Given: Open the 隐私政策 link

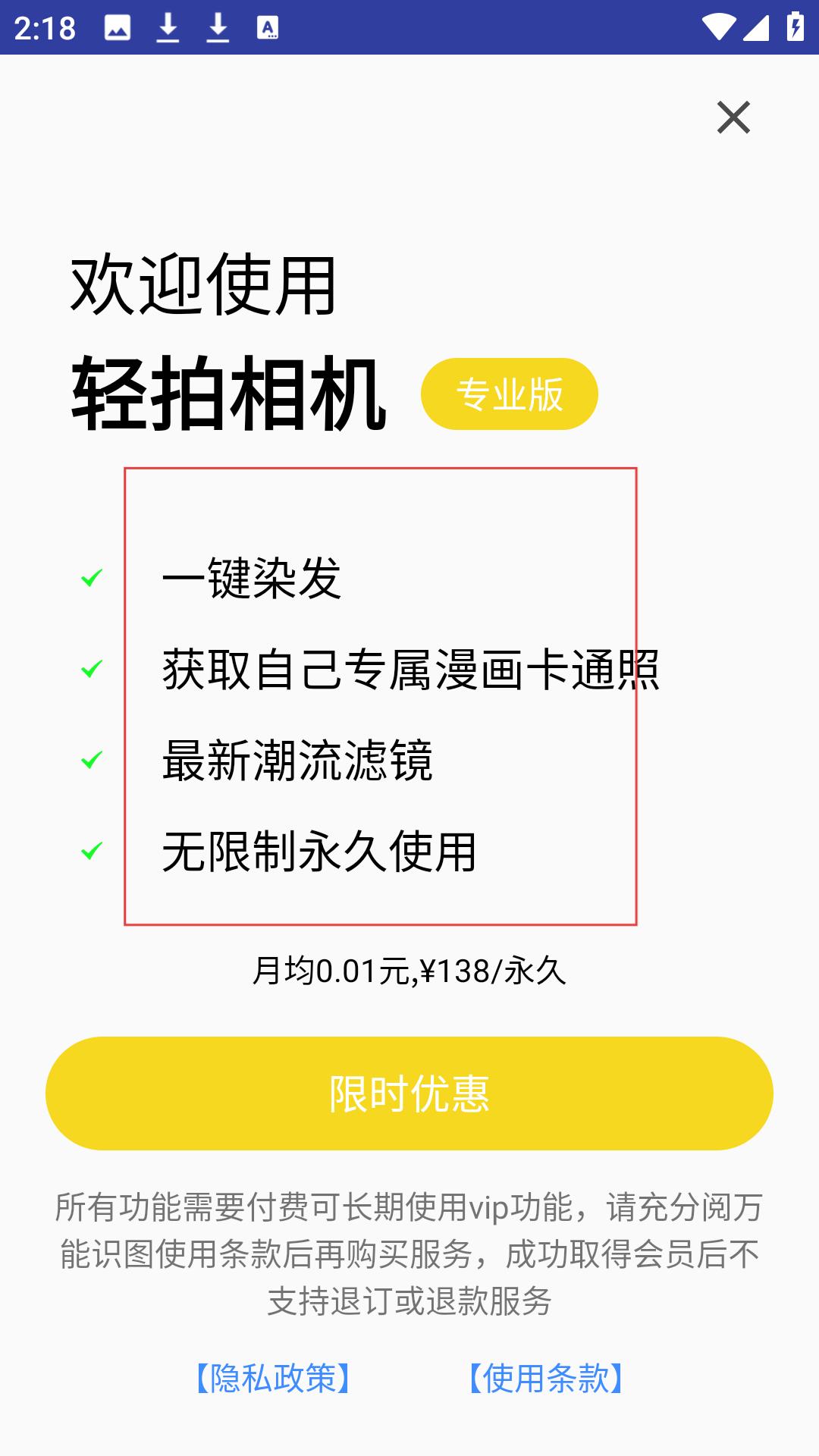Looking at the screenshot, I should point(273,1378).
